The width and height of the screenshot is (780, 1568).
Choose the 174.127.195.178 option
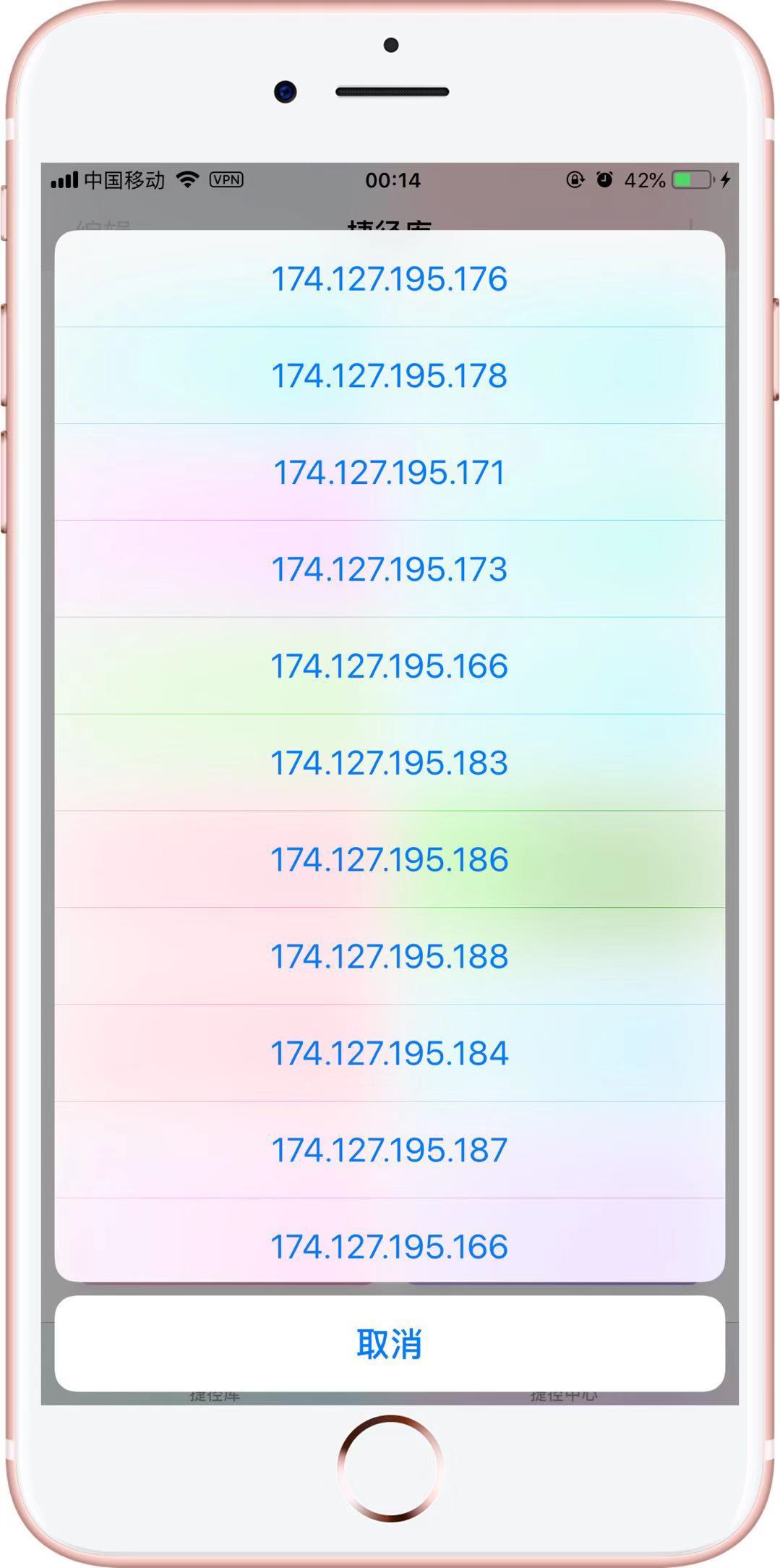[x=390, y=375]
